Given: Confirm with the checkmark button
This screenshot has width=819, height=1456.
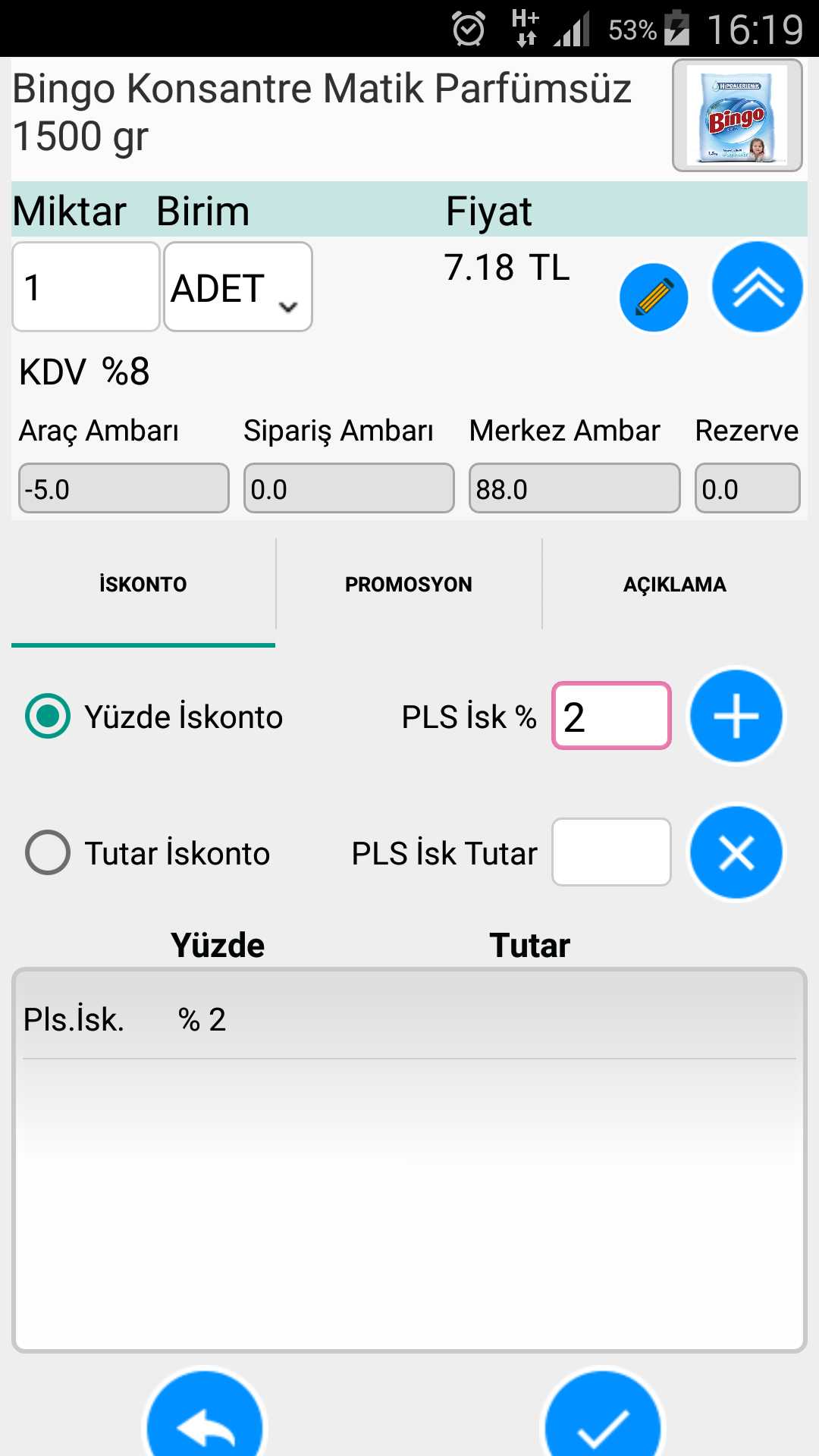Looking at the screenshot, I should (603, 1417).
